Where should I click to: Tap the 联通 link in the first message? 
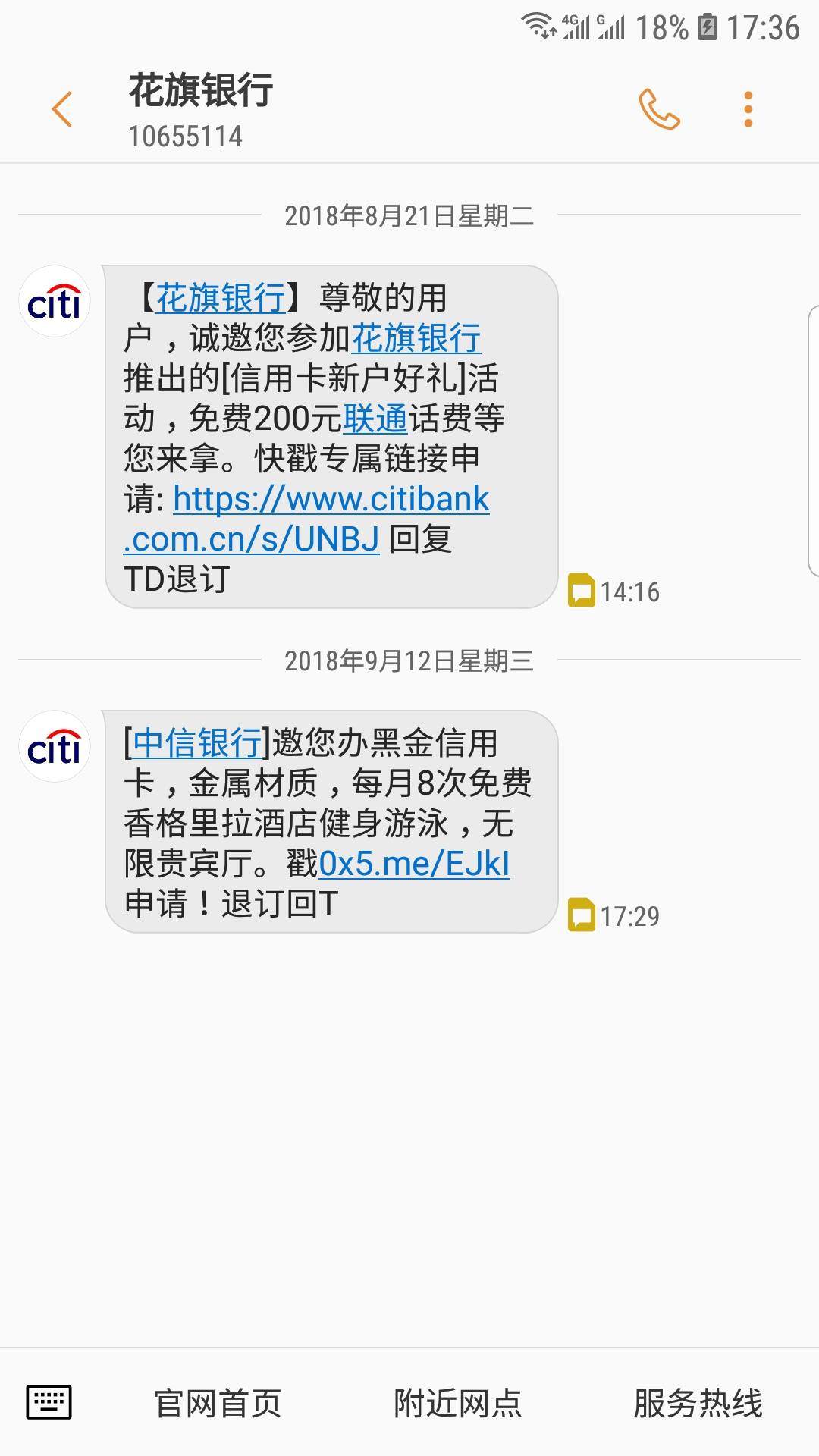pyautogui.click(x=375, y=418)
